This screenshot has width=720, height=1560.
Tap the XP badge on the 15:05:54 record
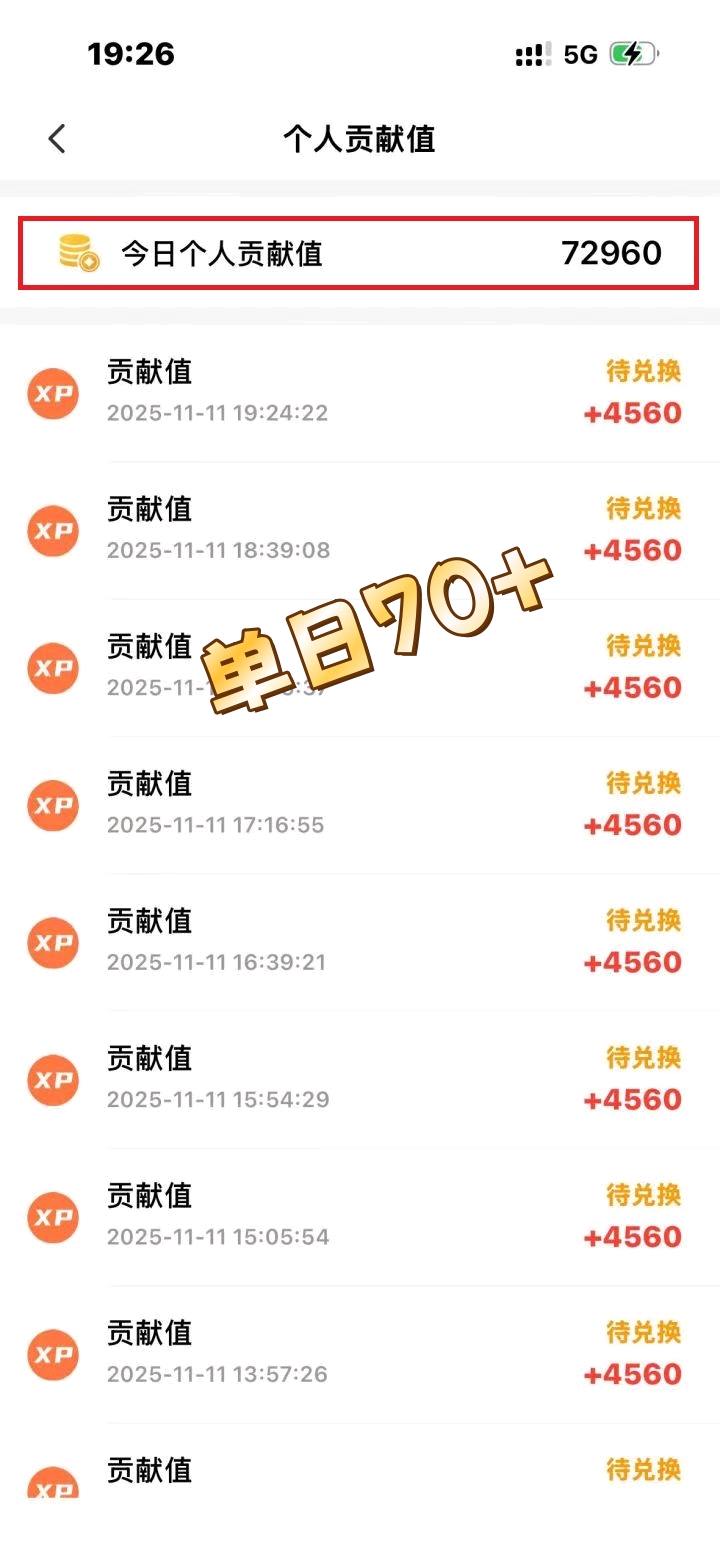coord(52,1217)
